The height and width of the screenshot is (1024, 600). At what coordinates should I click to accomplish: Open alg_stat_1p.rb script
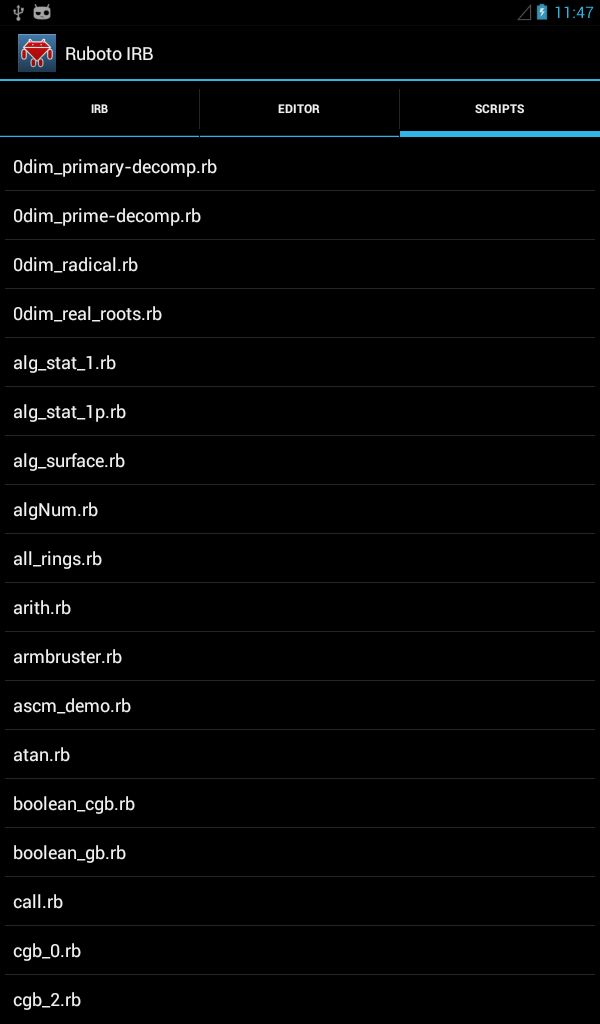[300, 411]
